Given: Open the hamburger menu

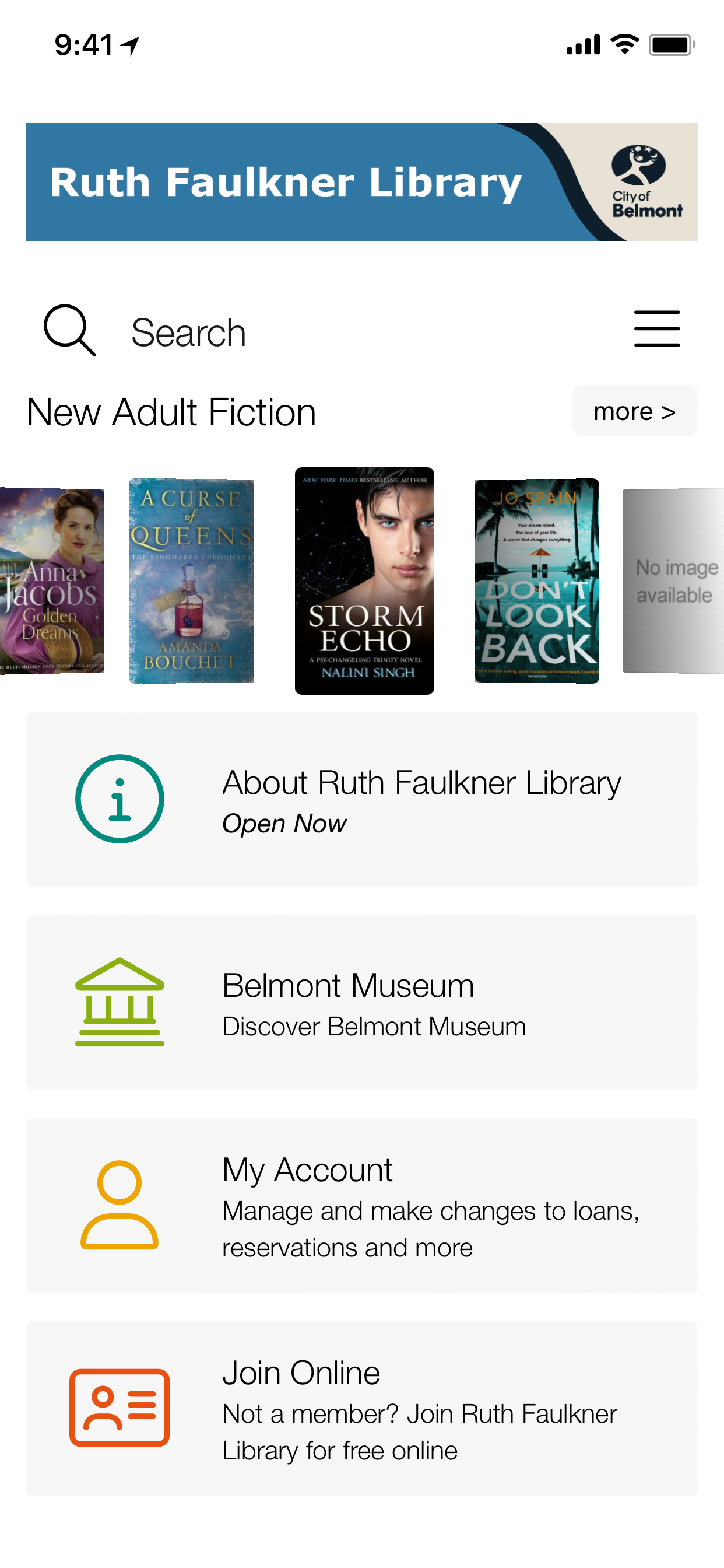Looking at the screenshot, I should [x=656, y=328].
